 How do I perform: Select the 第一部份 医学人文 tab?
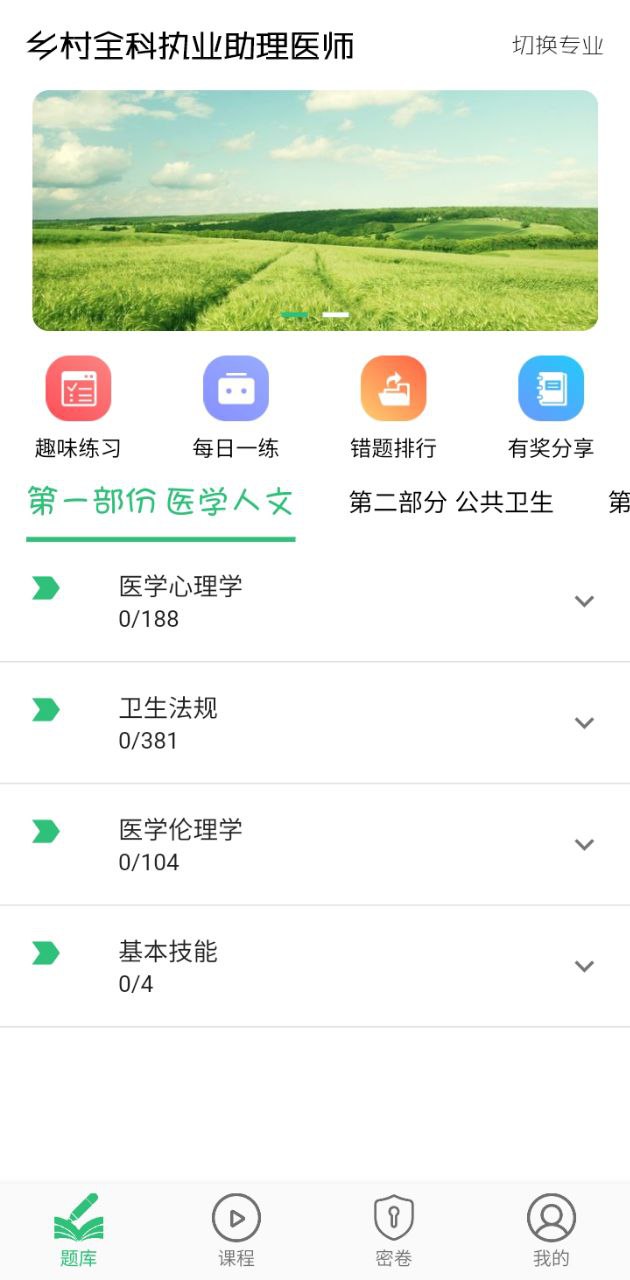pyautogui.click(x=160, y=502)
